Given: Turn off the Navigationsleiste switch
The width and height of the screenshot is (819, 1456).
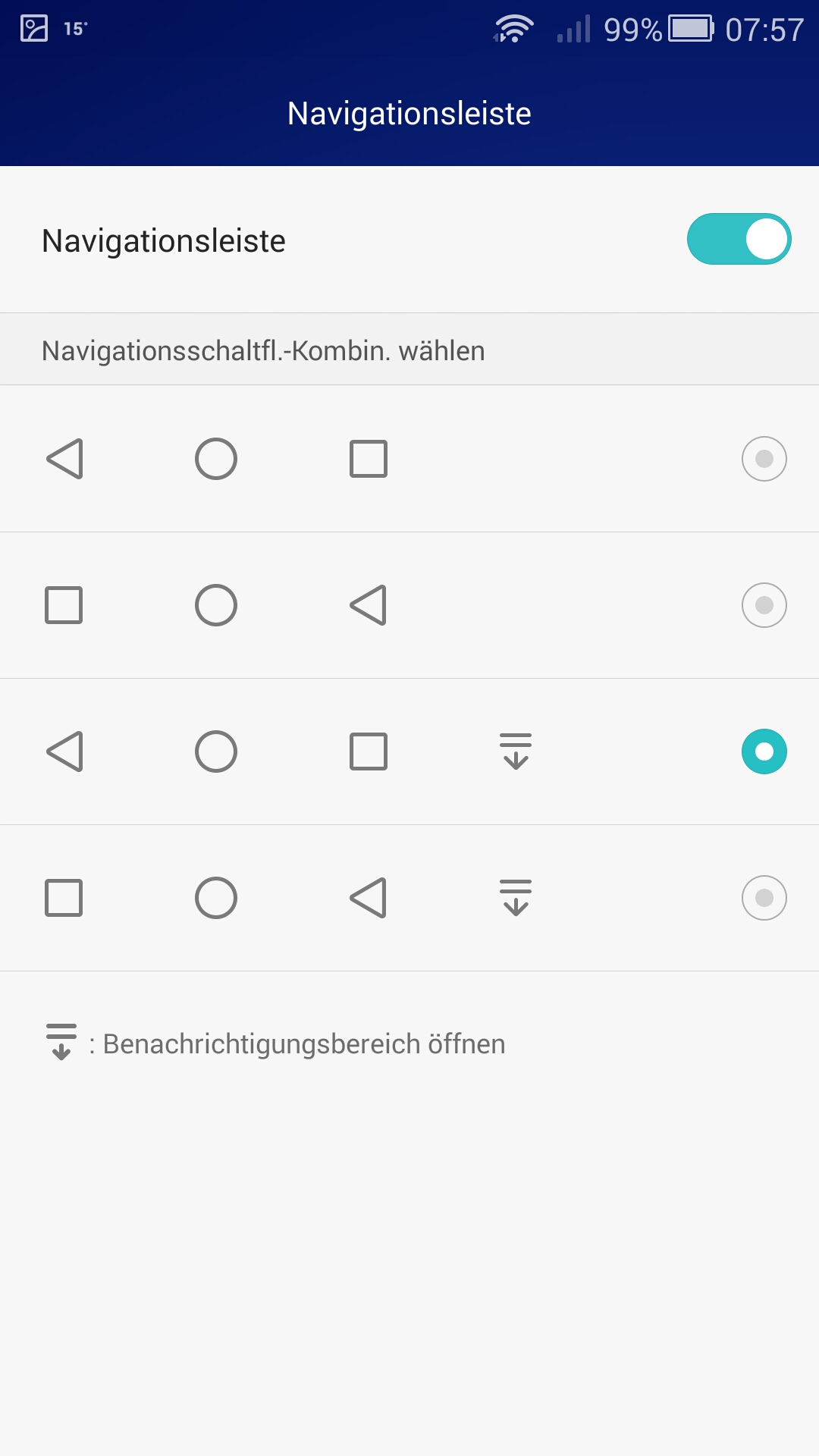Looking at the screenshot, I should pyautogui.click(x=739, y=239).
